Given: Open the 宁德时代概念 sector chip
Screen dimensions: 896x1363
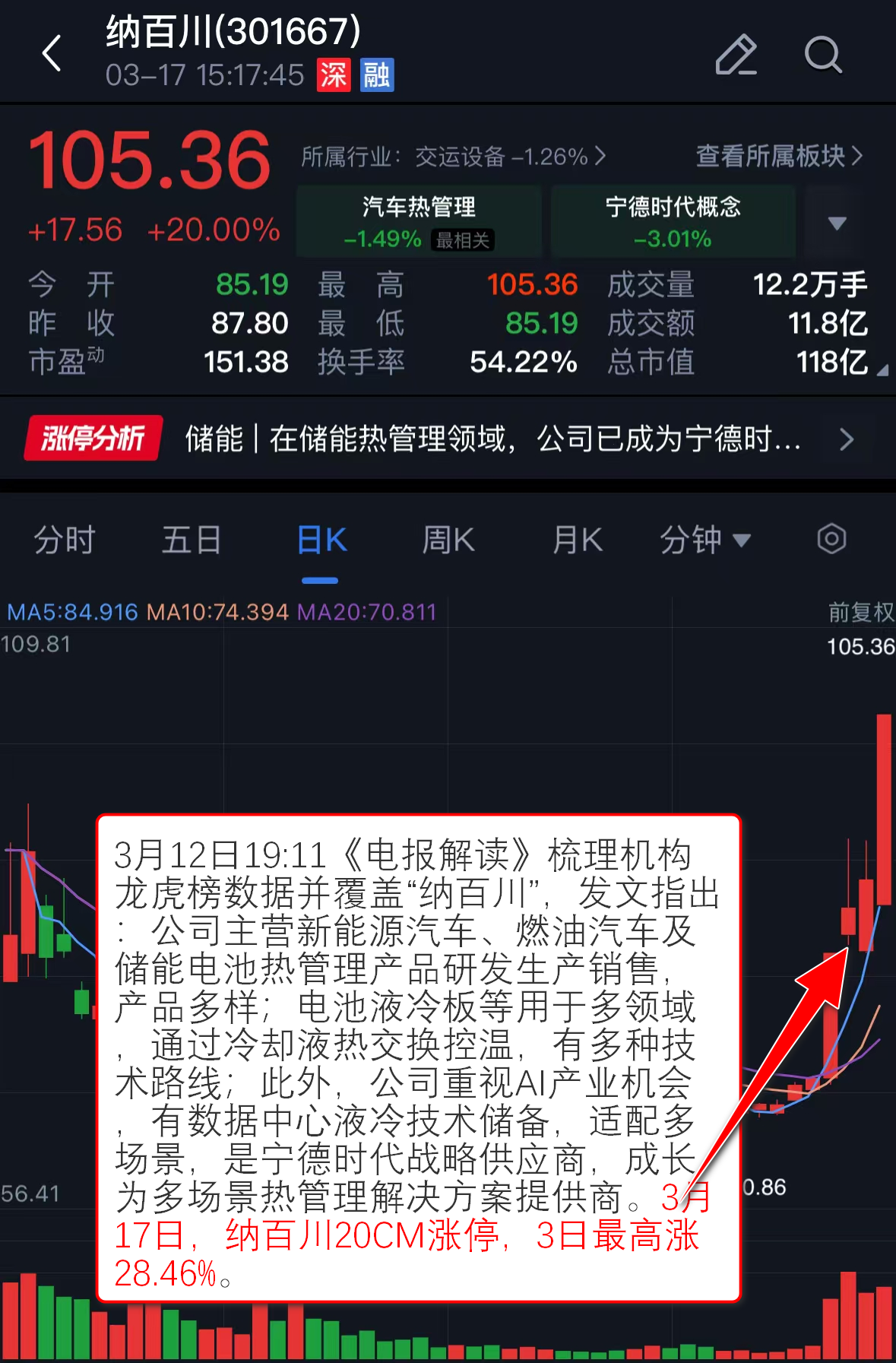Looking at the screenshot, I should tap(673, 221).
